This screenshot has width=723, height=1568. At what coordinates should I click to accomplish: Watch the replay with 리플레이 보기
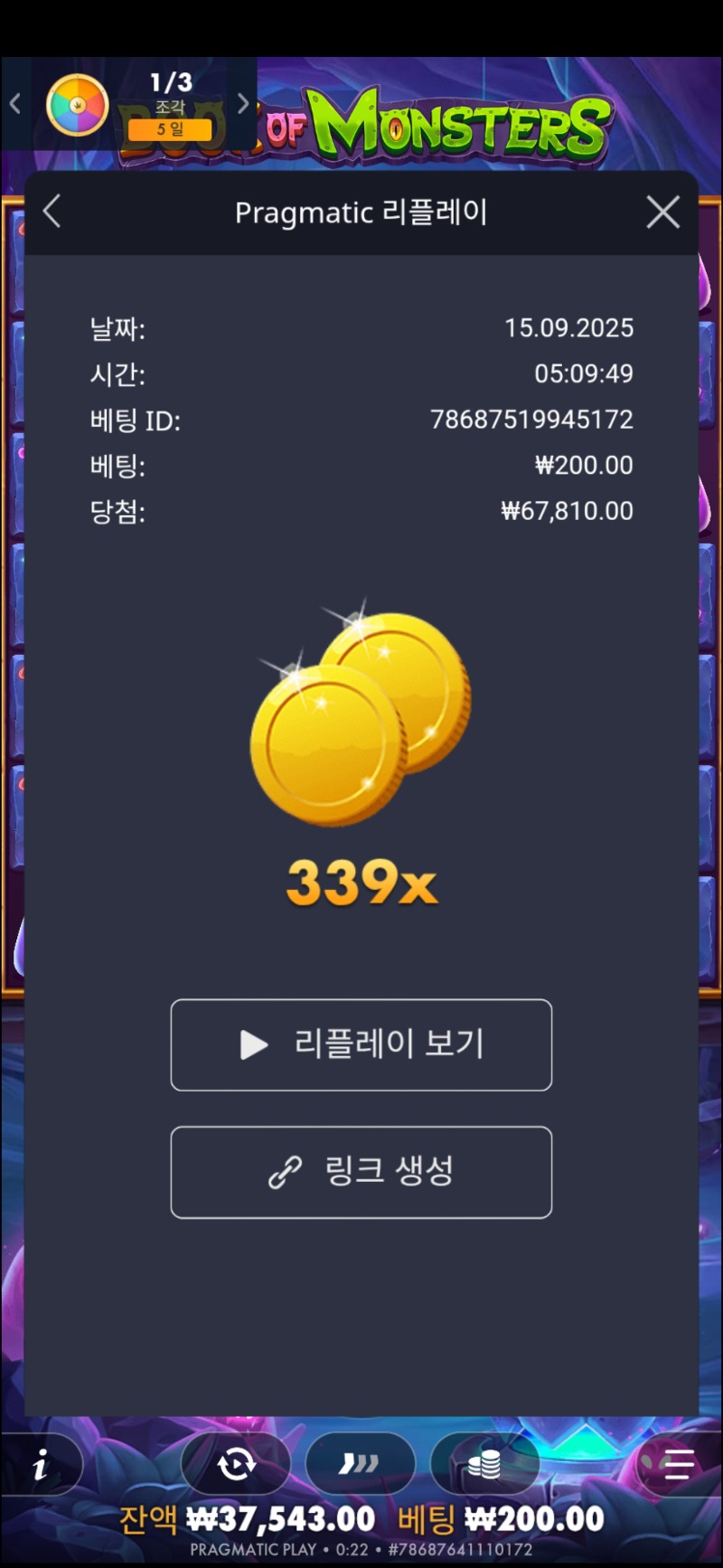point(361,1044)
